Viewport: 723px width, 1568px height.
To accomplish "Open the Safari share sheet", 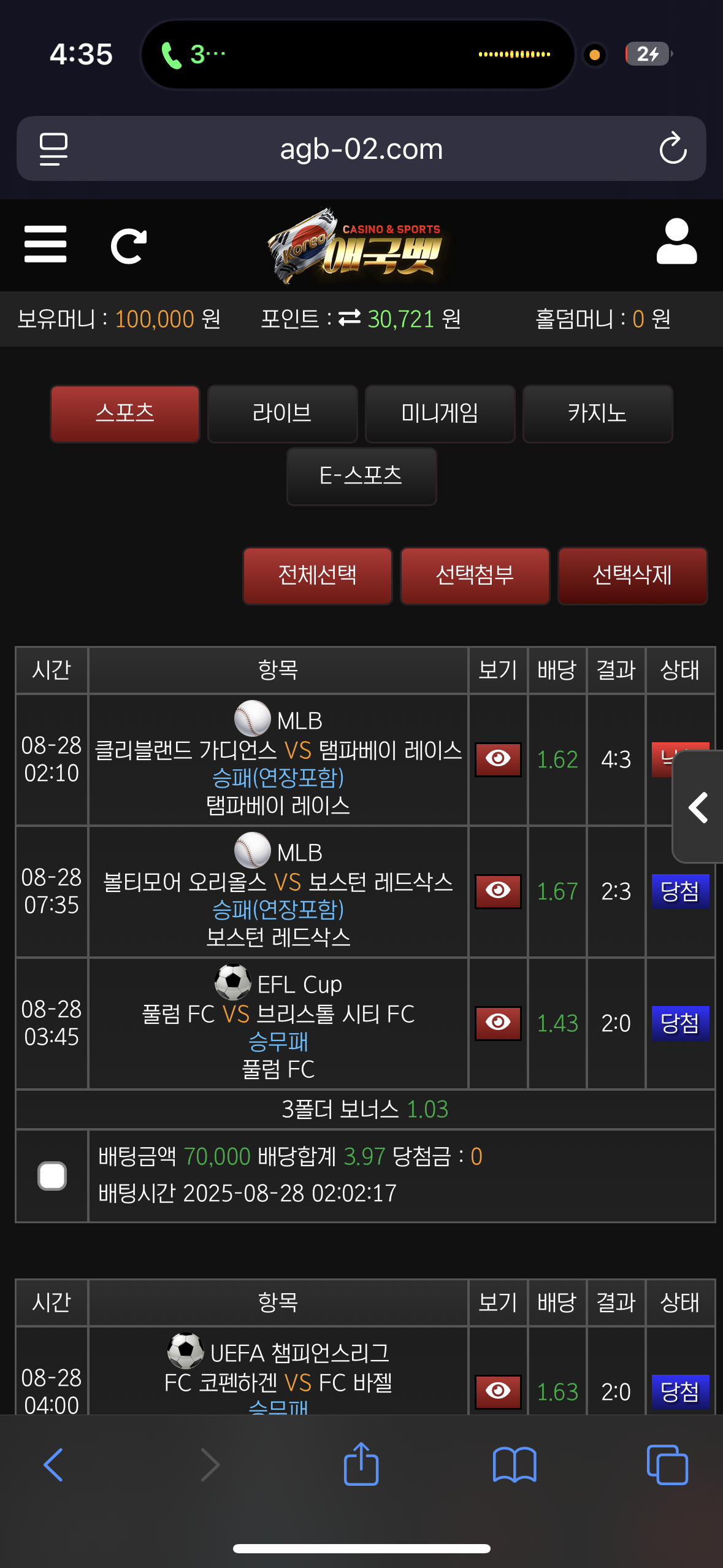I will pos(361,1465).
